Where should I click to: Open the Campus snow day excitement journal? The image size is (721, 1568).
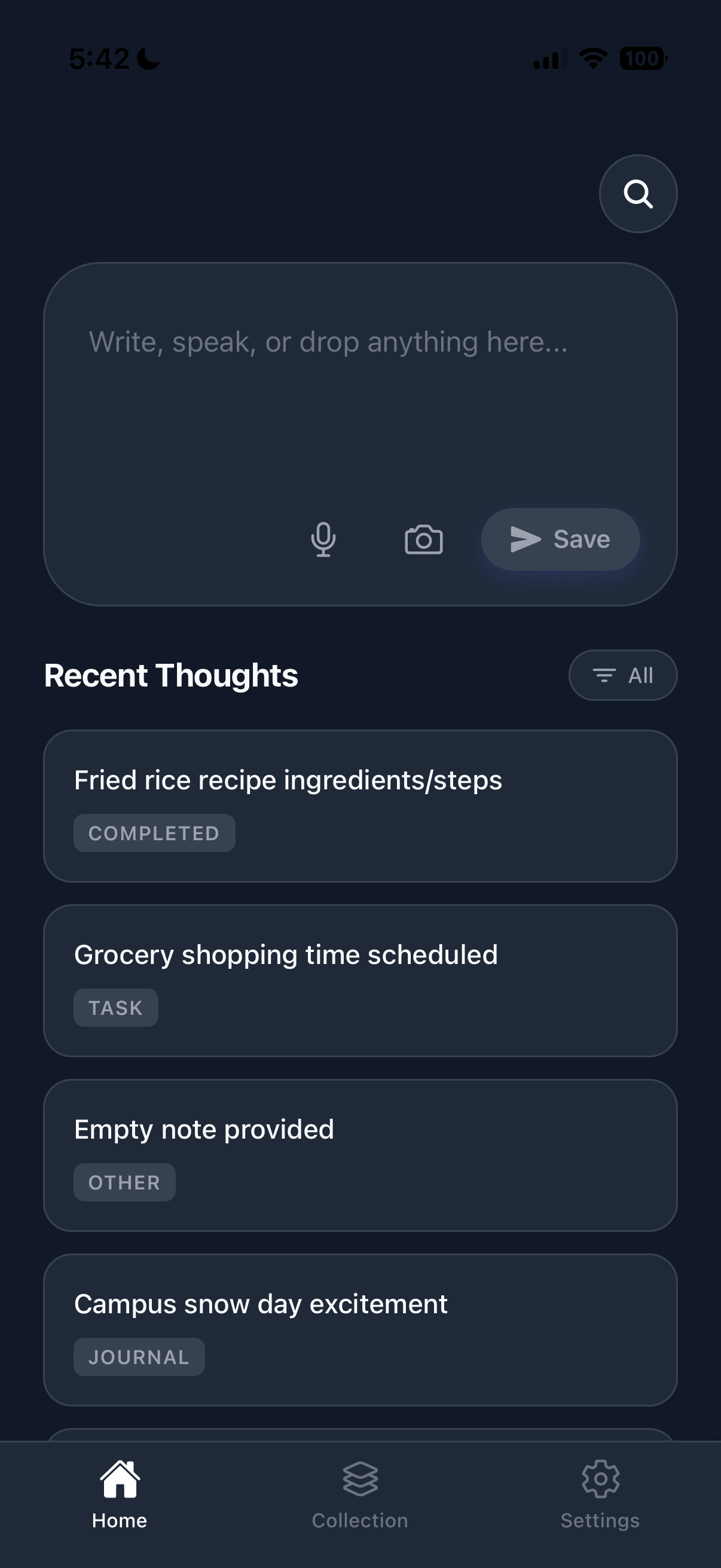tap(360, 1329)
